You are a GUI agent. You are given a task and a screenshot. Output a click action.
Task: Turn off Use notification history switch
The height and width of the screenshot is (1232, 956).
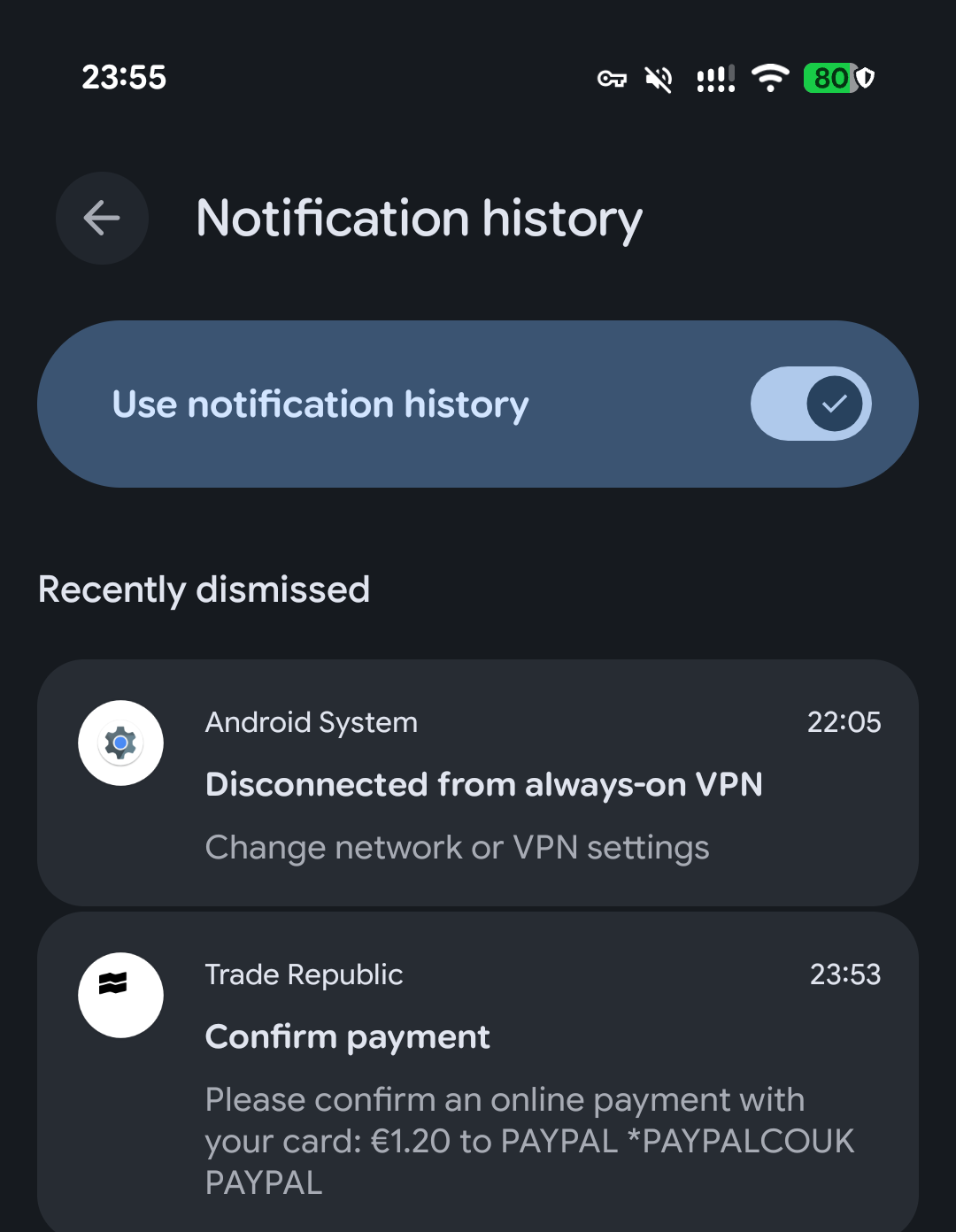pos(810,404)
